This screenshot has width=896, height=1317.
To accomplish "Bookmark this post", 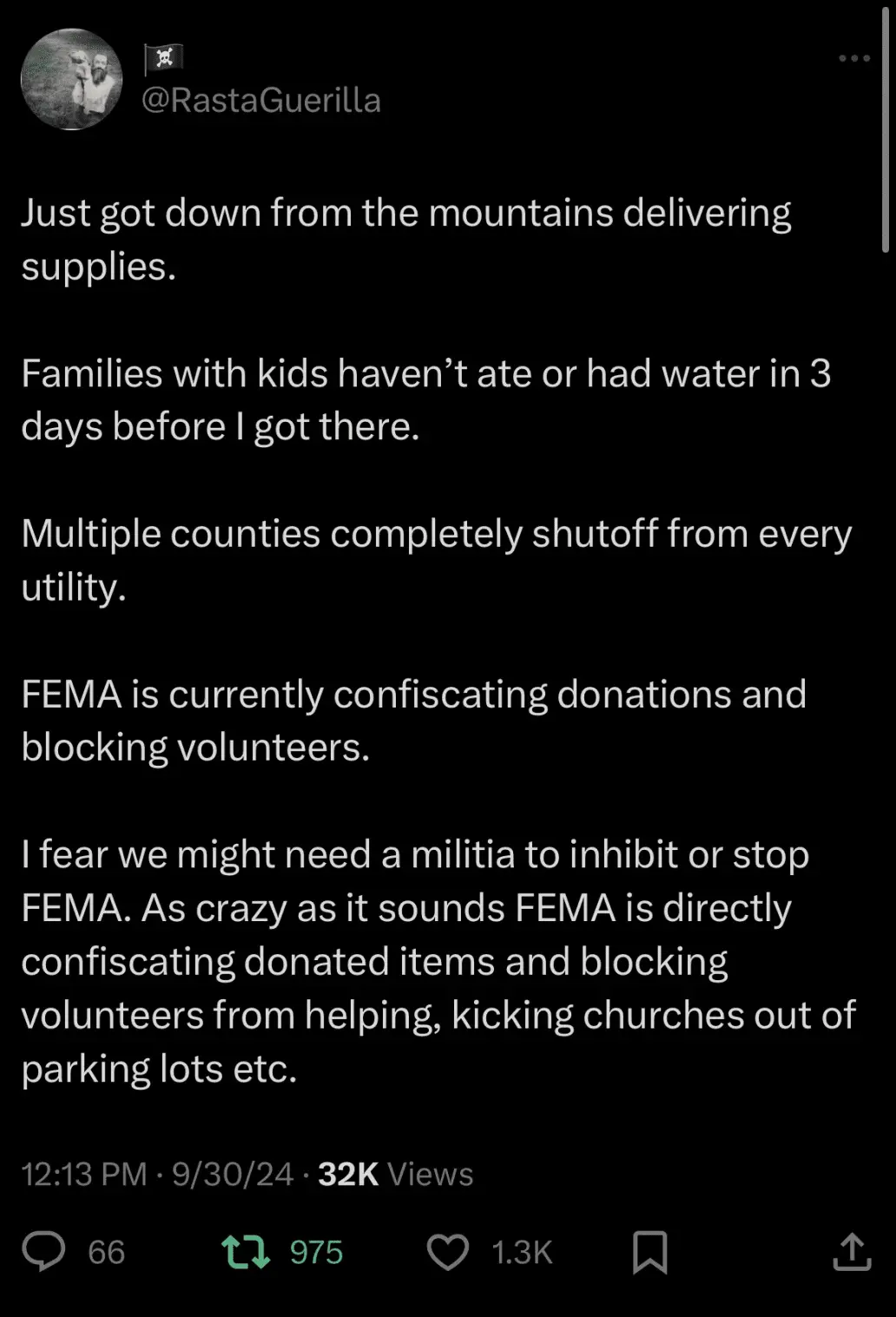I will click(649, 1252).
